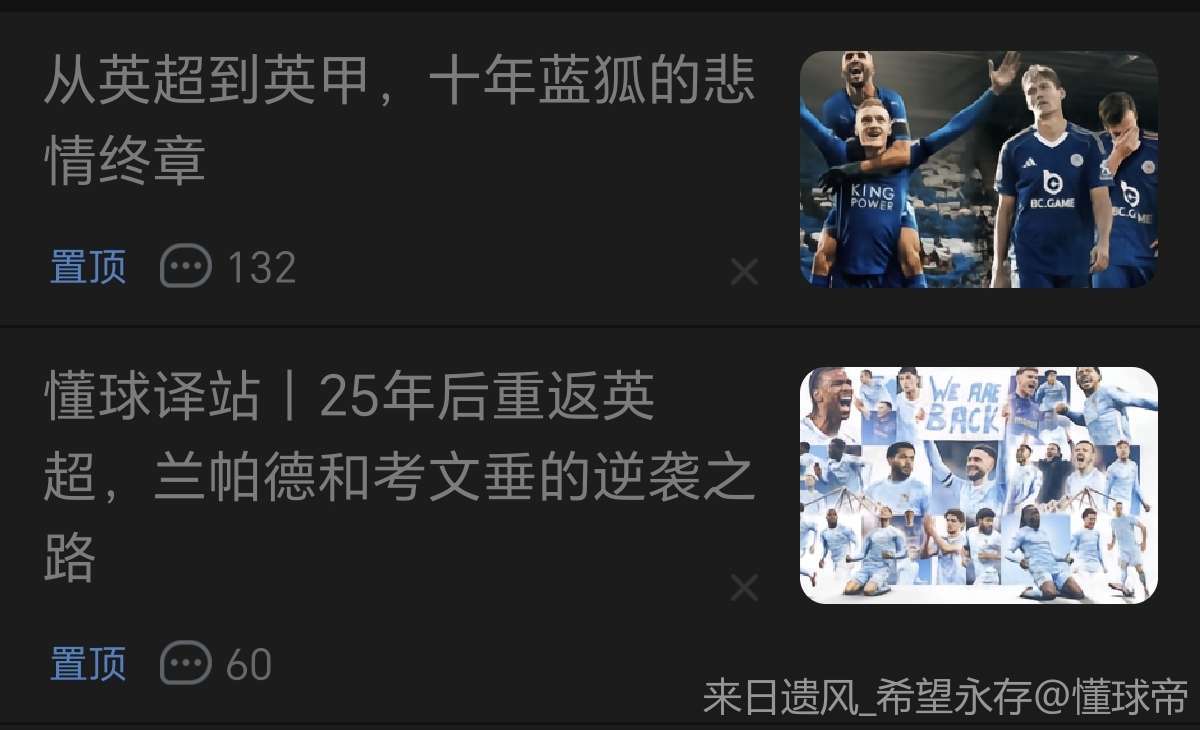View the 60 comments on the 考文垂 article

coord(216,664)
